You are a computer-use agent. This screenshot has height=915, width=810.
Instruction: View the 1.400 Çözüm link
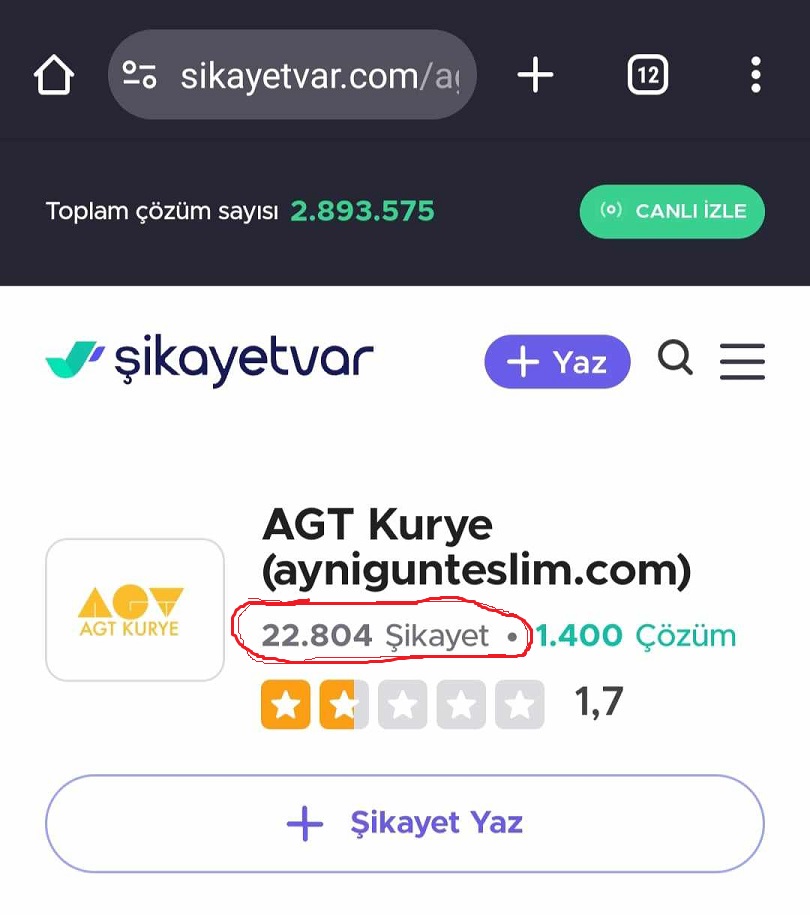coord(636,635)
